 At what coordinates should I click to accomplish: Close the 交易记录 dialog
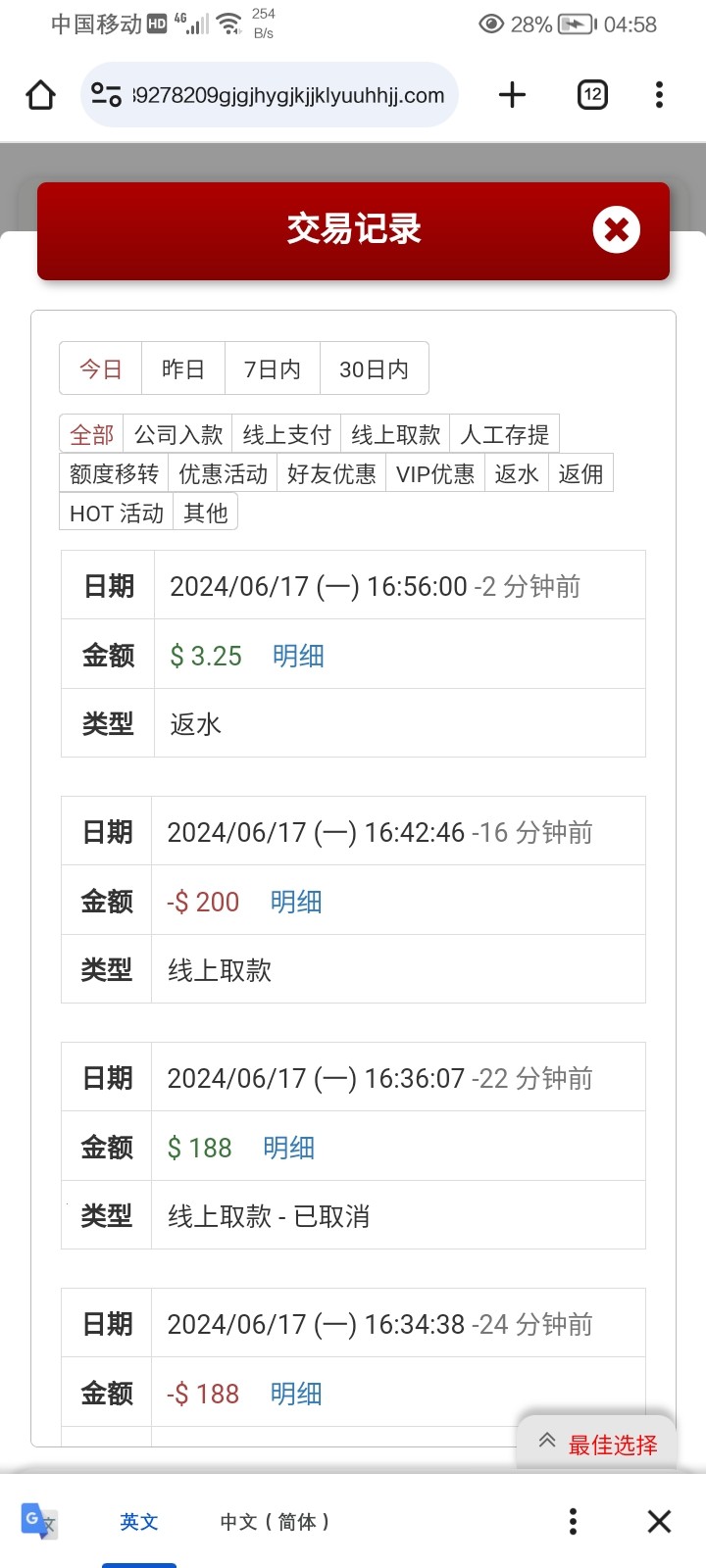(616, 230)
